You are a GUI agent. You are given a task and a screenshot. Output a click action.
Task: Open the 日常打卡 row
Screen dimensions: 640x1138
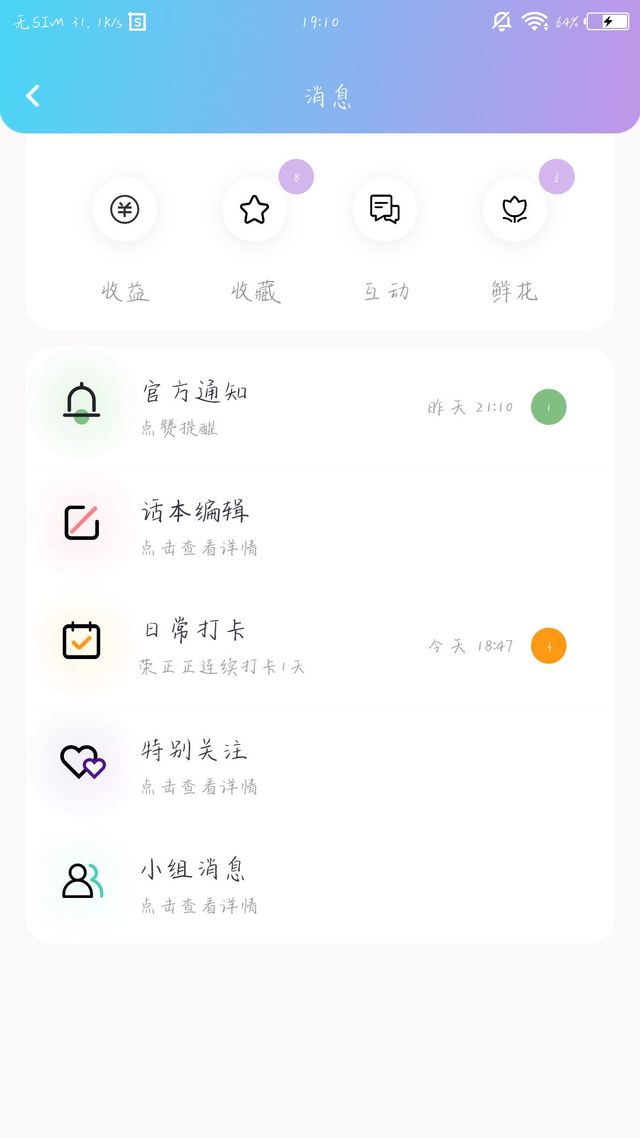coord(320,645)
